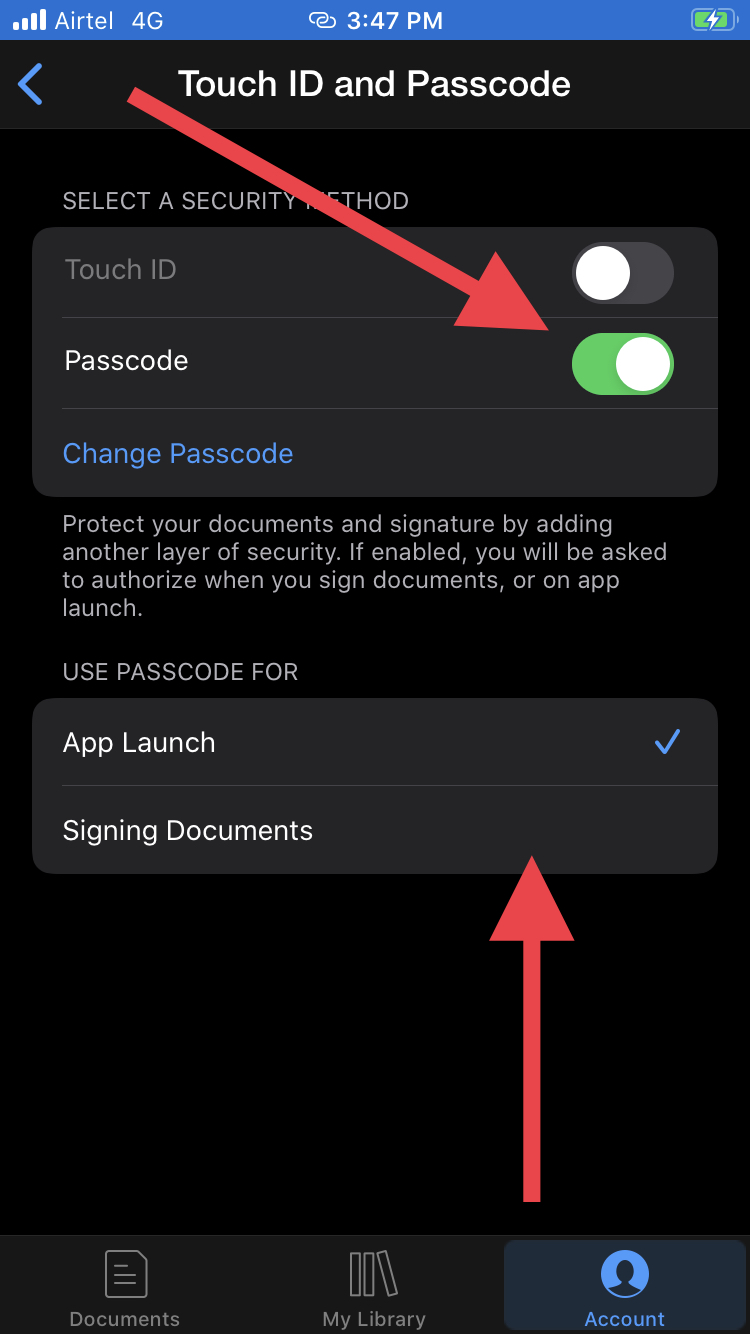This screenshot has height=1334, width=750.
Task: Open the My Library tab
Action: click(x=374, y=1288)
